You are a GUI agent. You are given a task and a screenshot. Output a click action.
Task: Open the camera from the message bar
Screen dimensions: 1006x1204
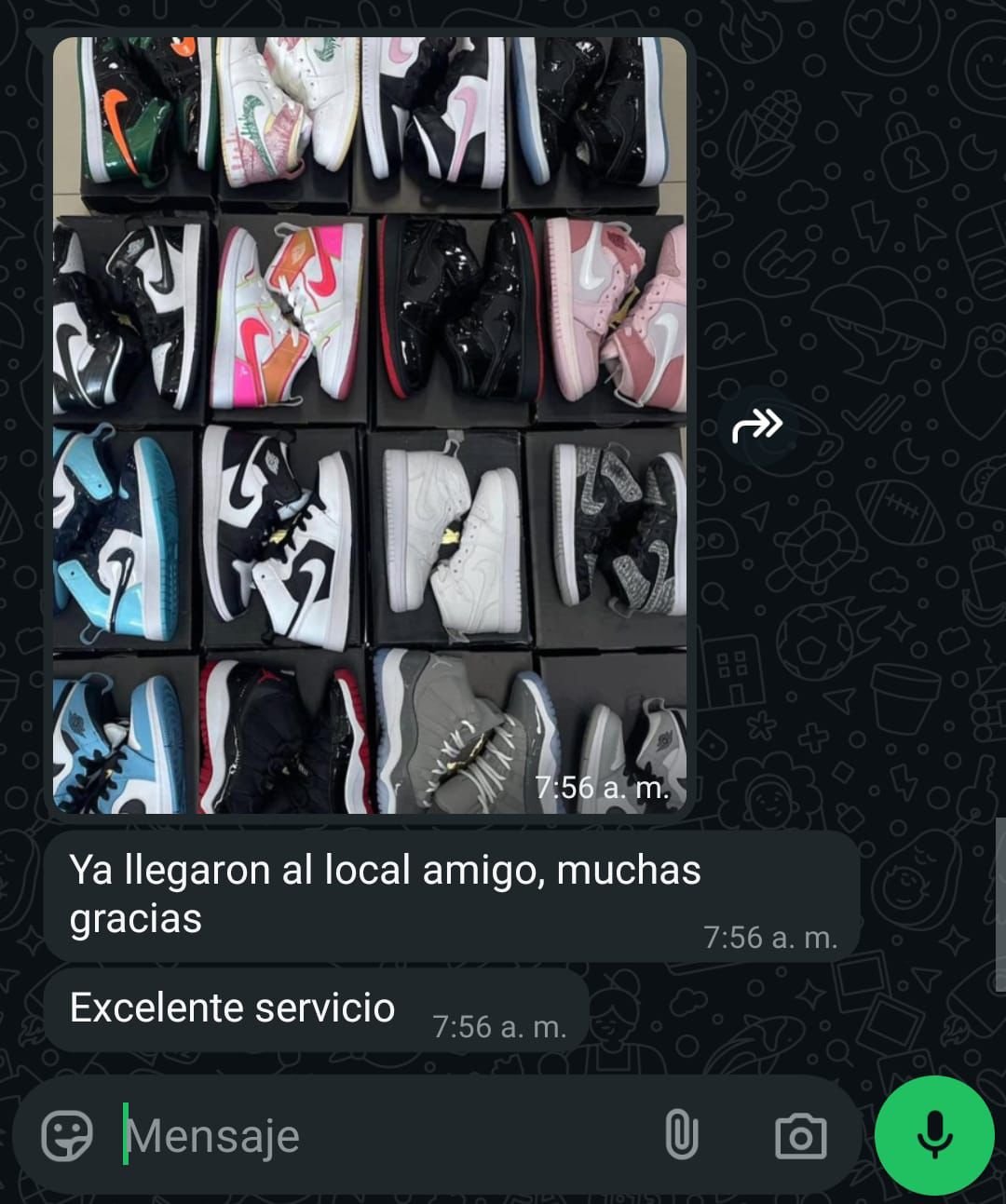[800, 1136]
